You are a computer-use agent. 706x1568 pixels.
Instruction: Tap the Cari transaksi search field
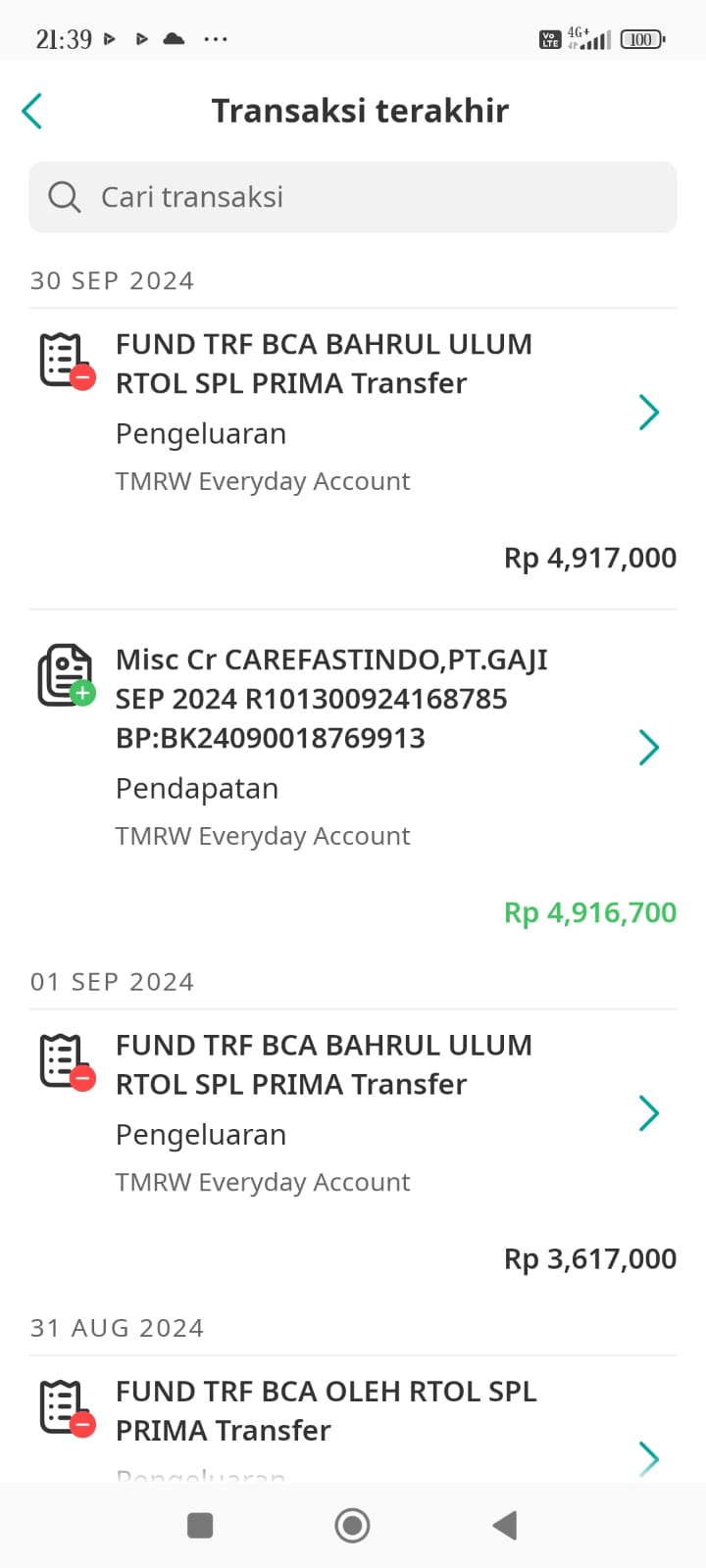point(353,197)
